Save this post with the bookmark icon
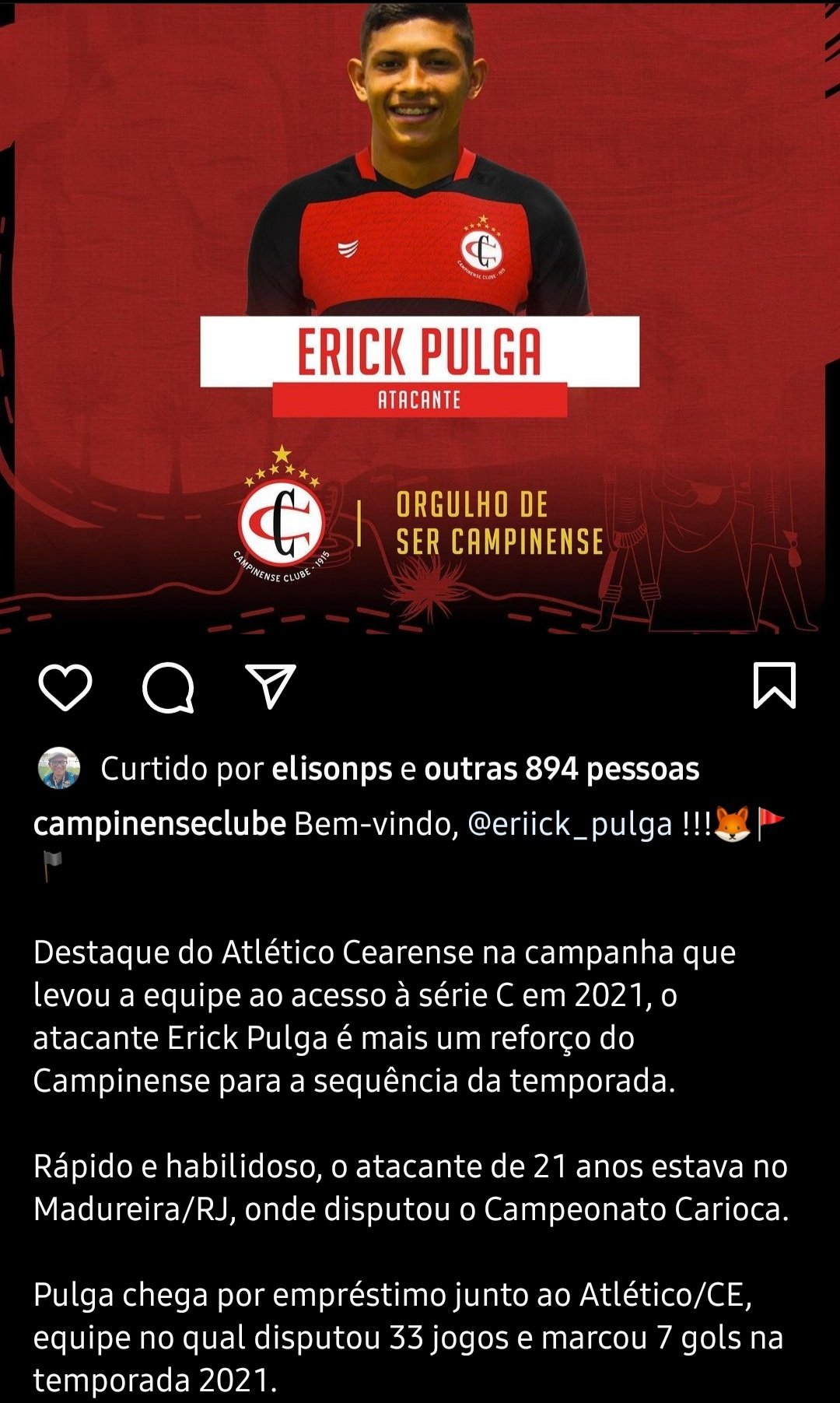 775,686
